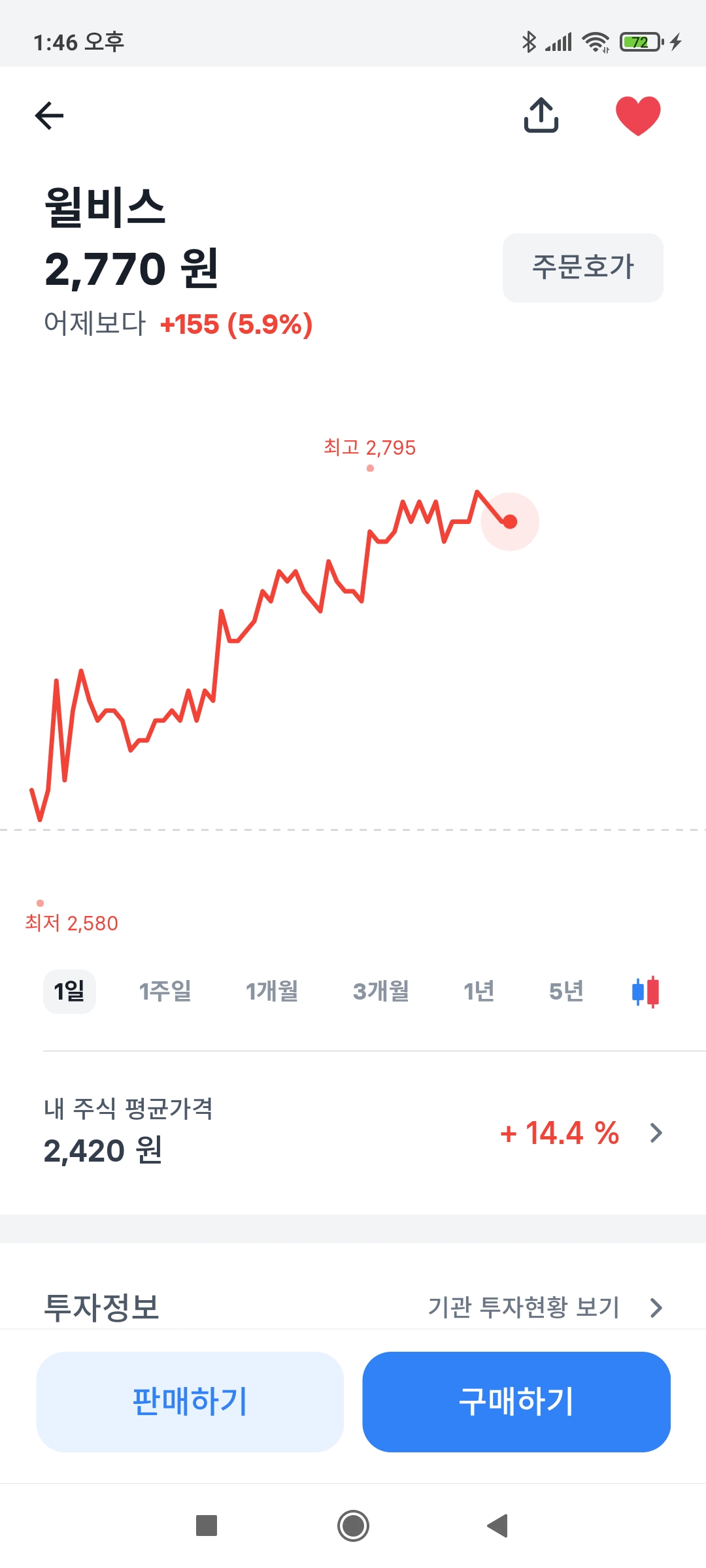View the 1년 chart range
Screen dimensions: 706x1568
pyautogui.click(x=479, y=992)
